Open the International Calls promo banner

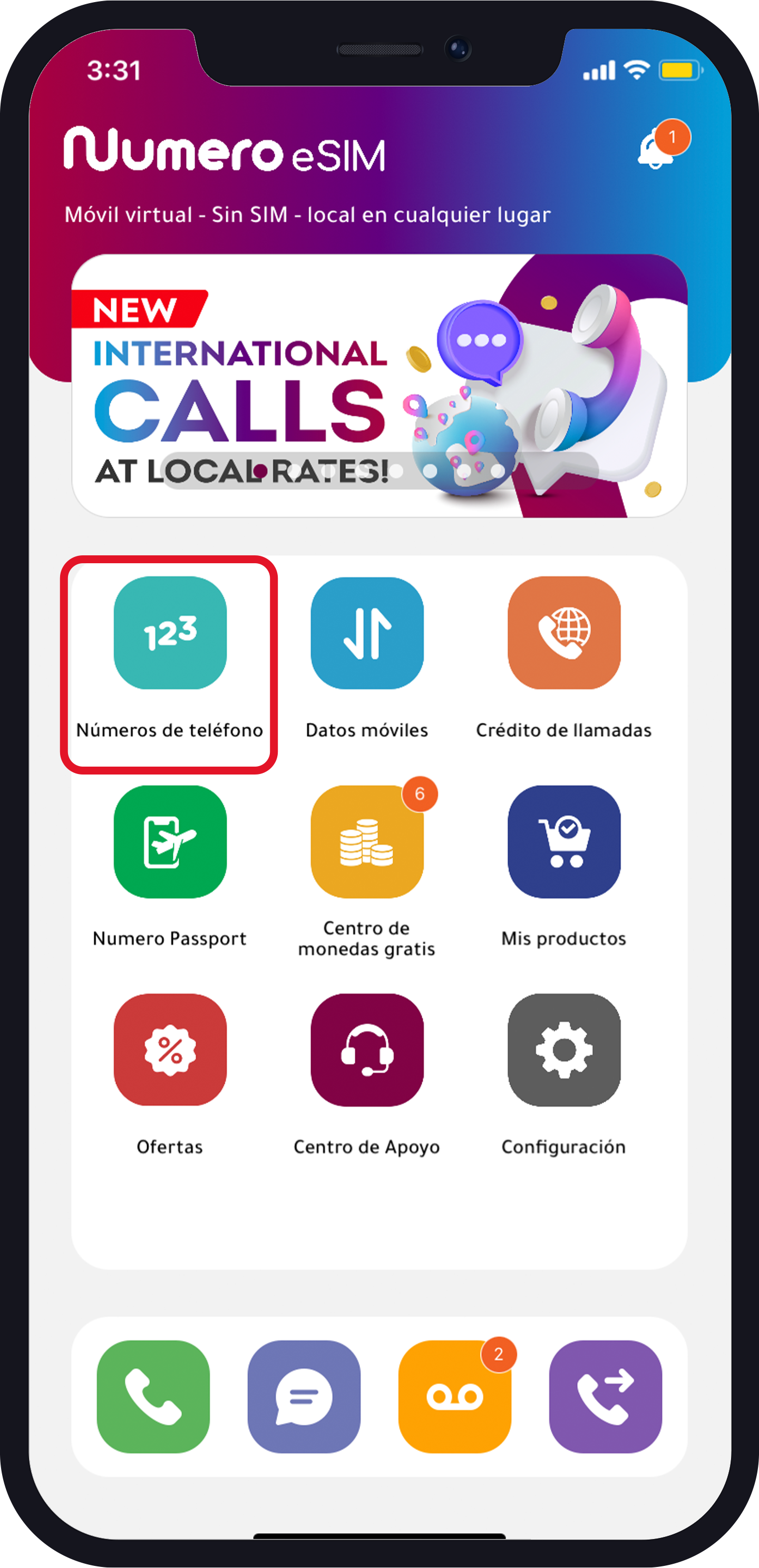click(379, 386)
